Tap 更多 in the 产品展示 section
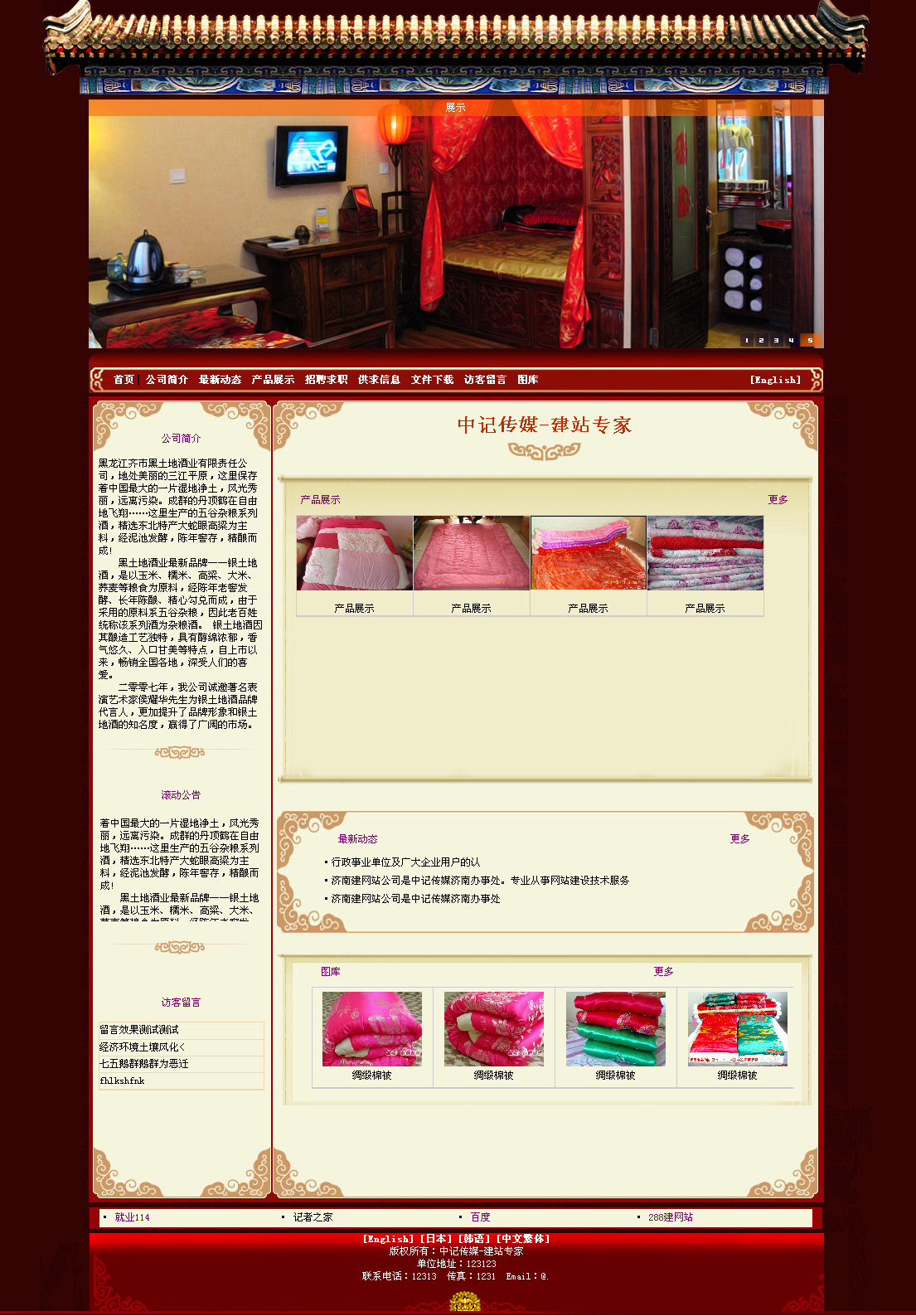The width and height of the screenshot is (916, 1316). point(778,500)
